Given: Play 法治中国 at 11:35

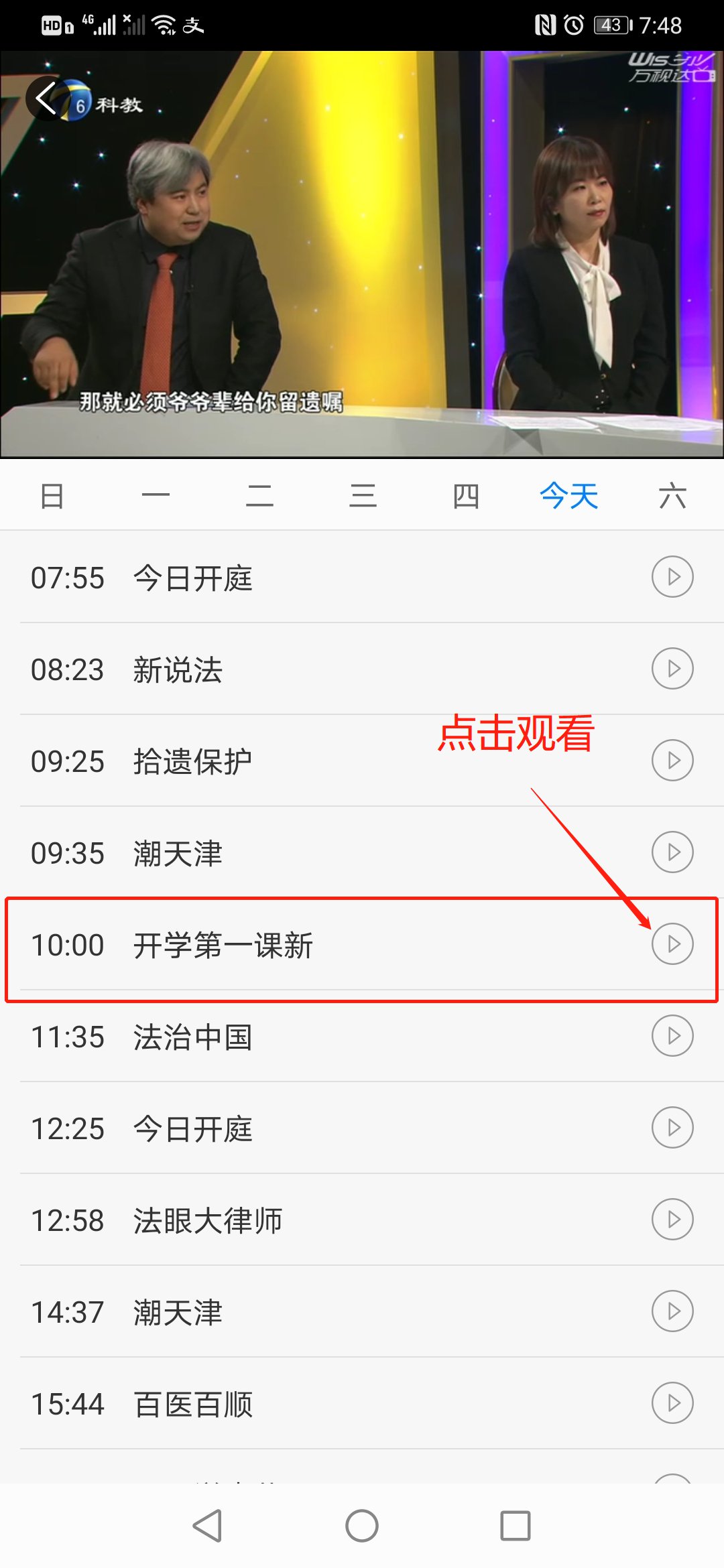Looking at the screenshot, I should pos(672,1036).
